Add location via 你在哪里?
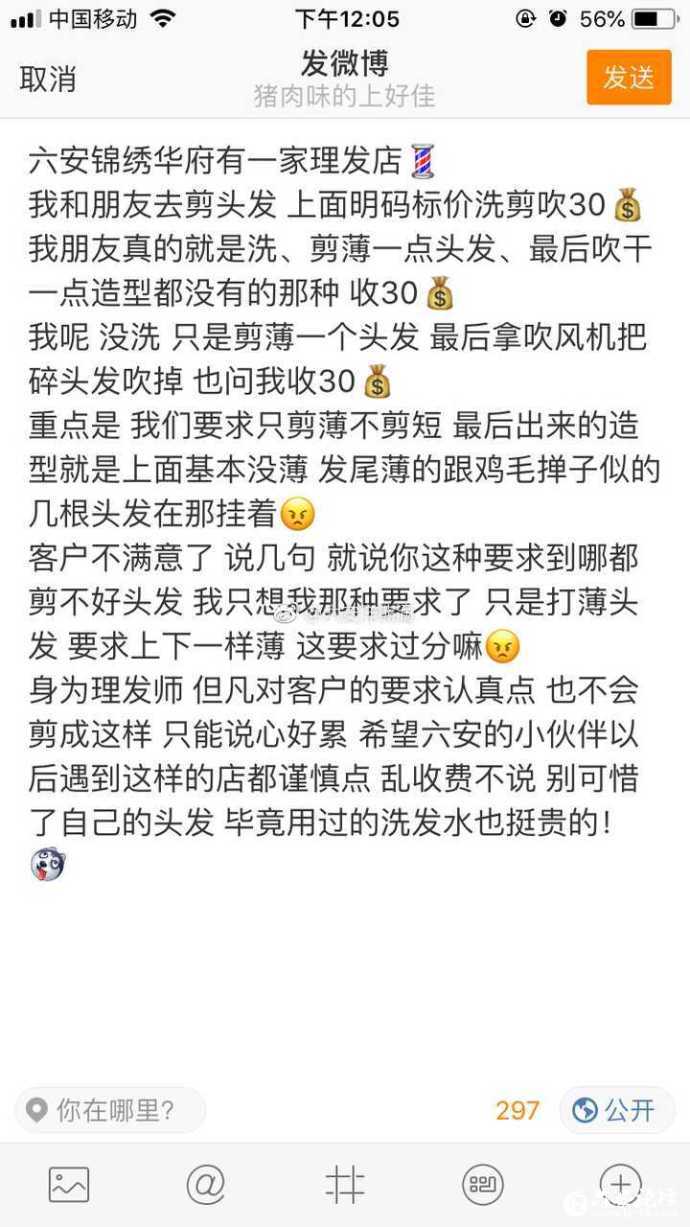Viewport: 690px width, 1227px height. 110,1110
